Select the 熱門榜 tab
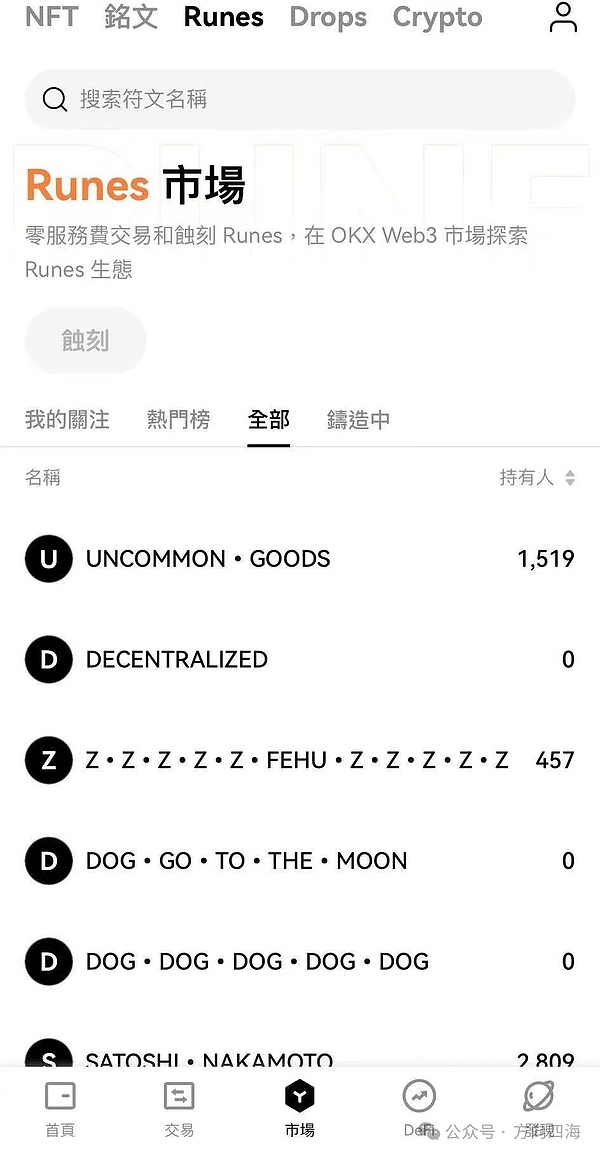The image size is (600, 1156). click(x=178, y=420)
